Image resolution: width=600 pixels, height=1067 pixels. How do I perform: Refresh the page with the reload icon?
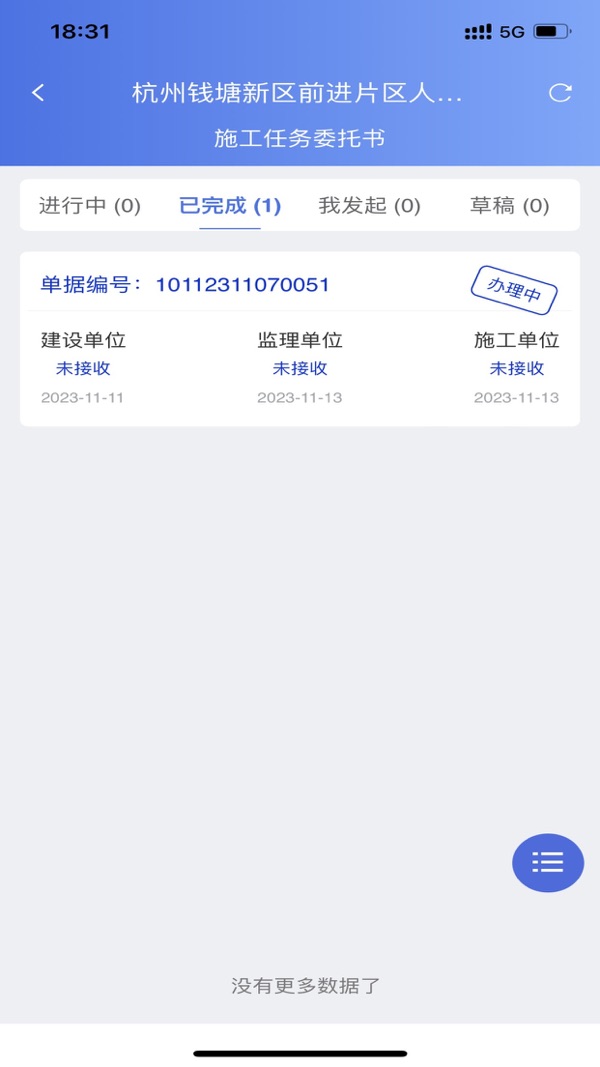click(560, 93)
